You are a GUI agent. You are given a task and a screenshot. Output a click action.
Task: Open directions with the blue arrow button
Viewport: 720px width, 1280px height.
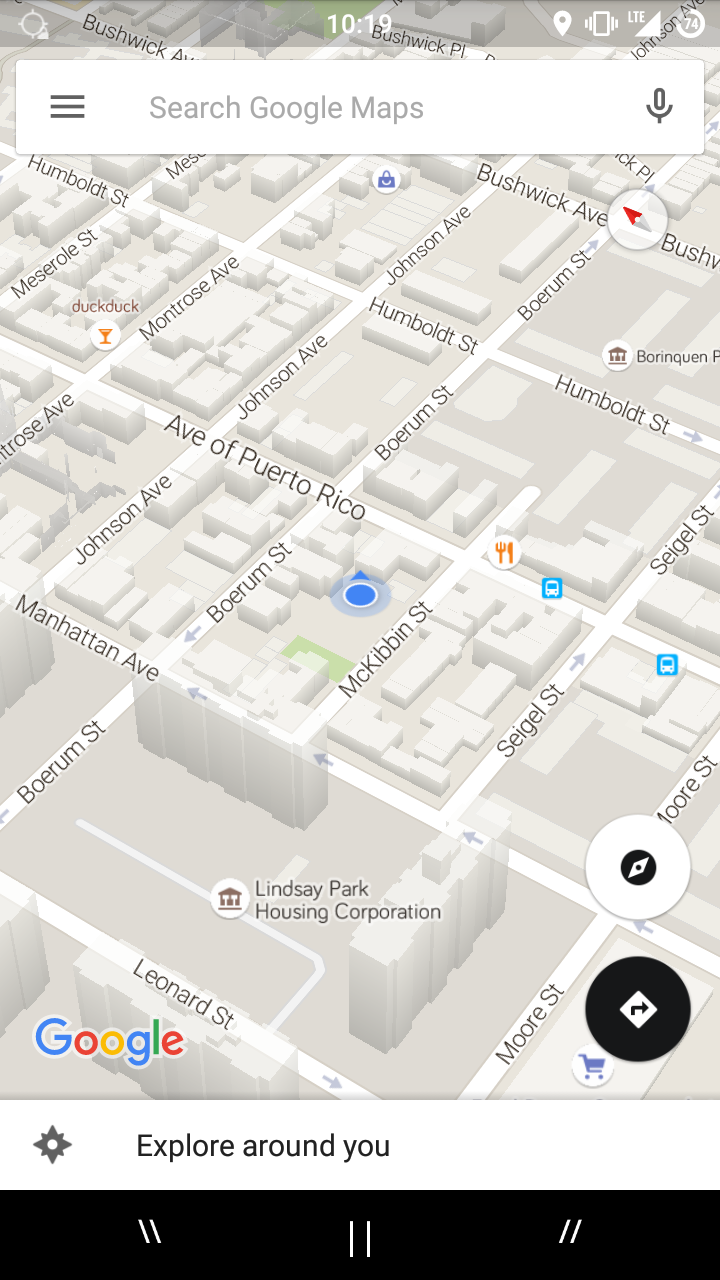pyautogui.click(x=638, y=1009)
